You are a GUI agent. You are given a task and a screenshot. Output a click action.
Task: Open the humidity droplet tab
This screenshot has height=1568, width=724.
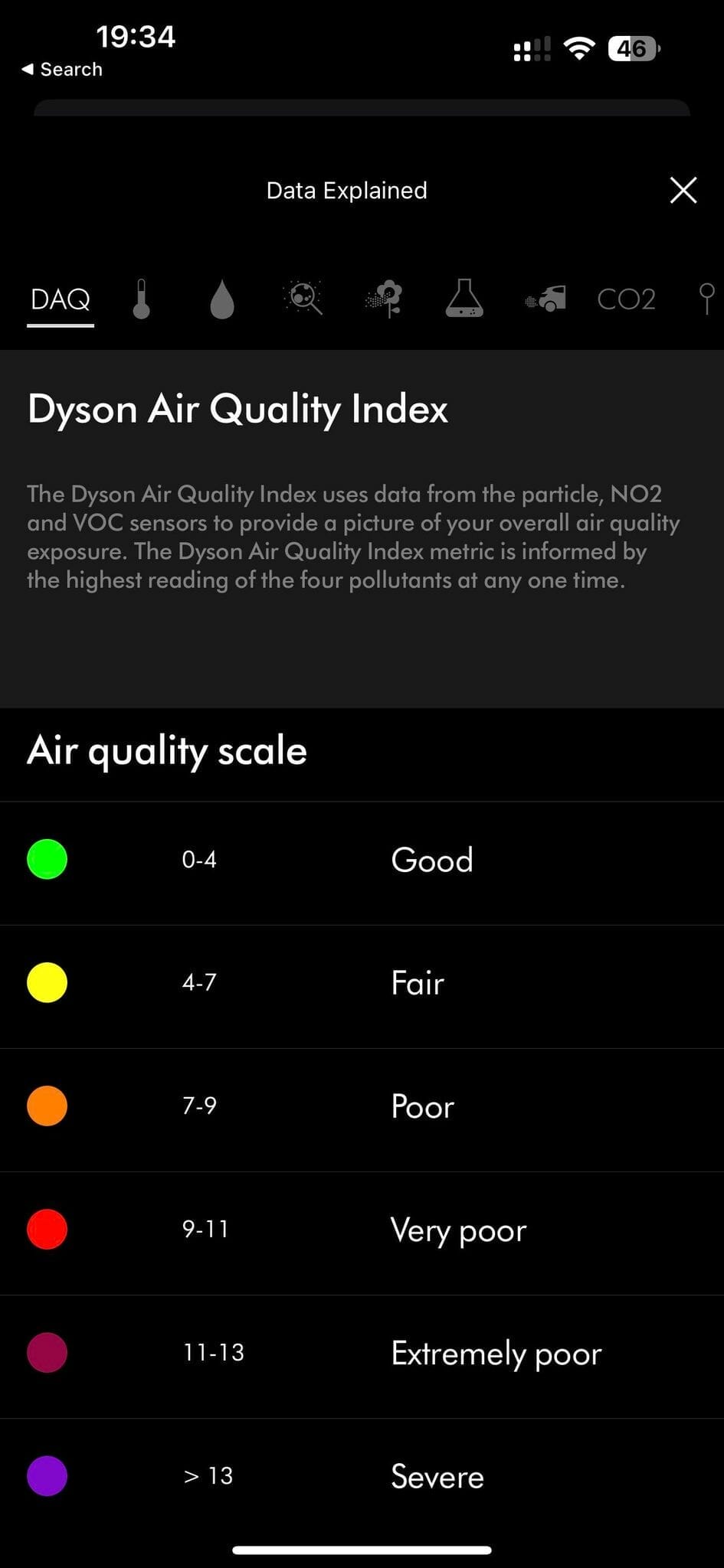click(x=221, y=299)
